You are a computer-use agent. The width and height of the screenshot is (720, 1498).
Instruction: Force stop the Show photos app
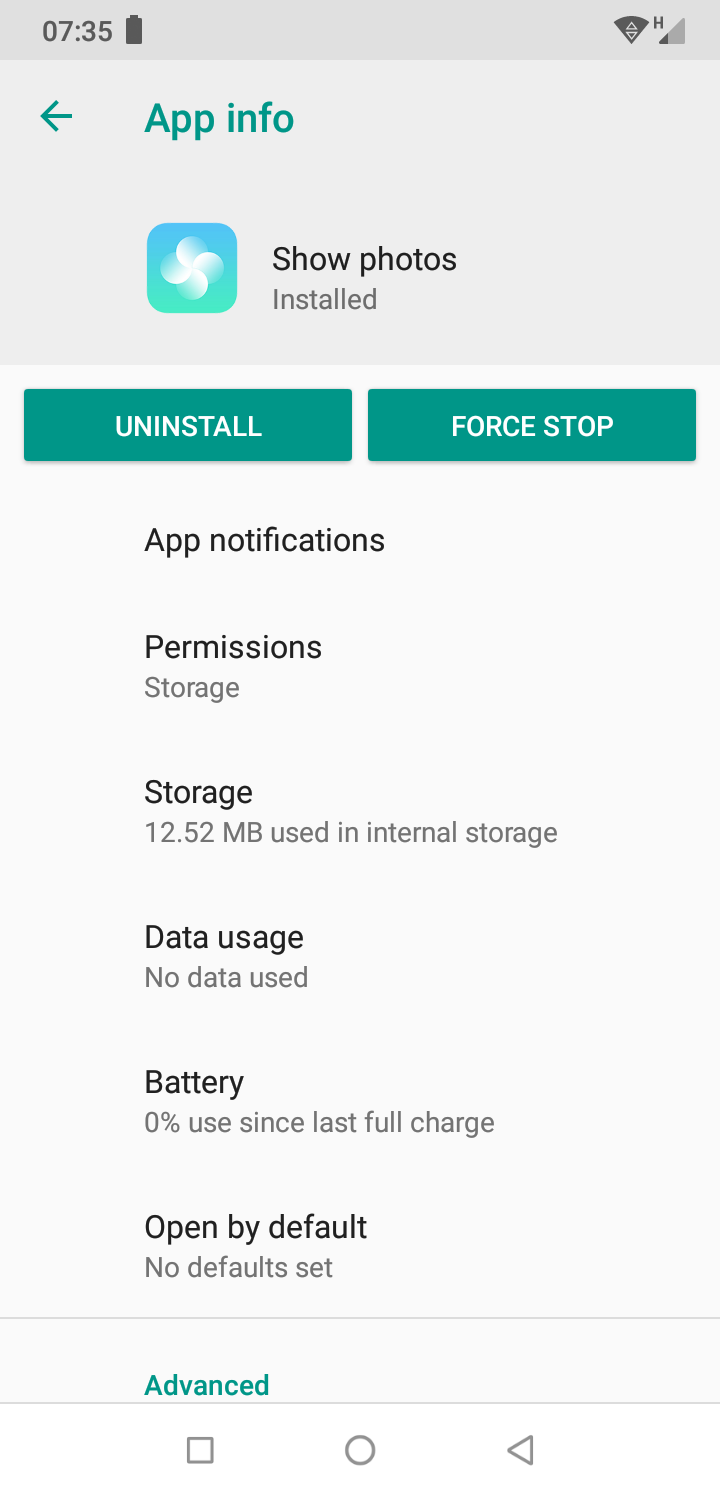click(x=531, y=426)
